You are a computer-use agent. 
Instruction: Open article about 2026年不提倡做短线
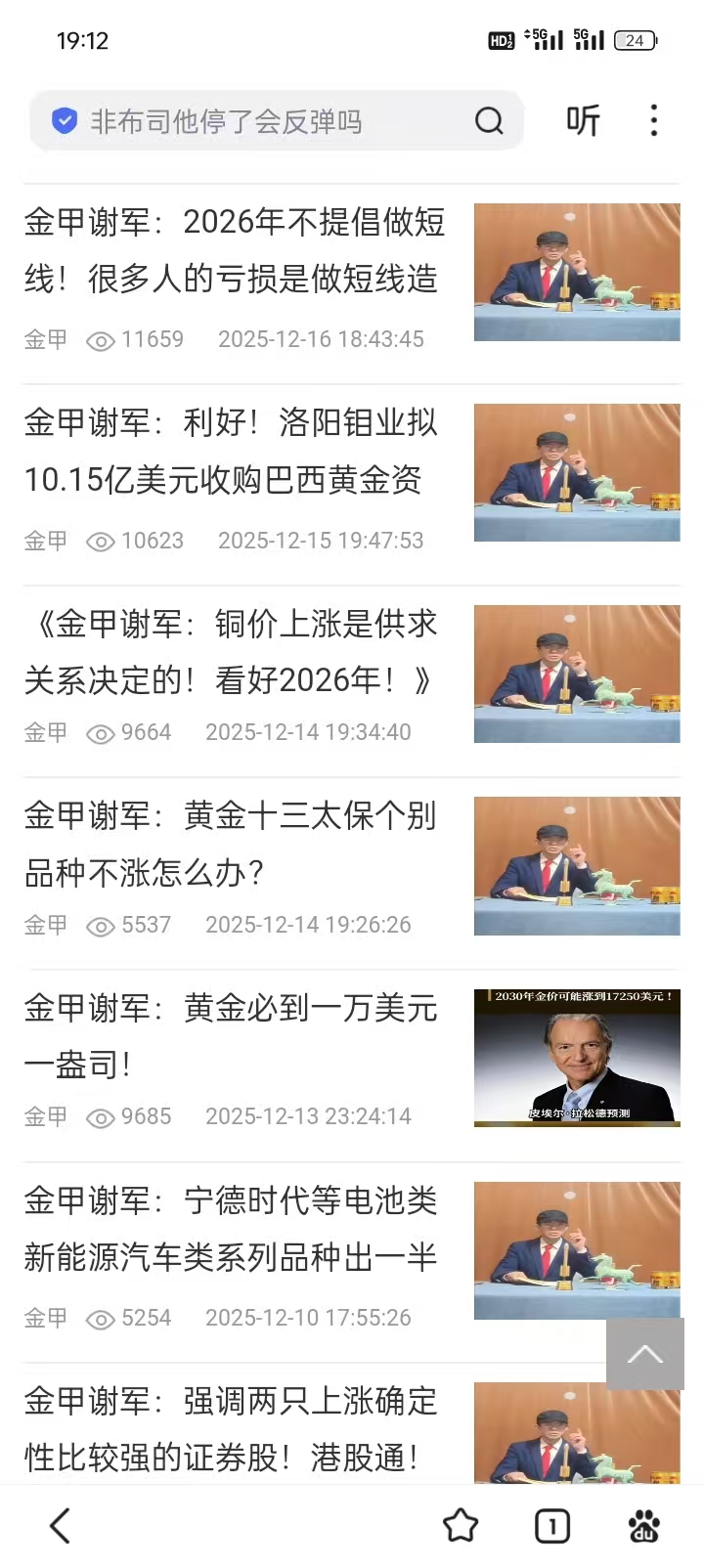pos(235,250)
